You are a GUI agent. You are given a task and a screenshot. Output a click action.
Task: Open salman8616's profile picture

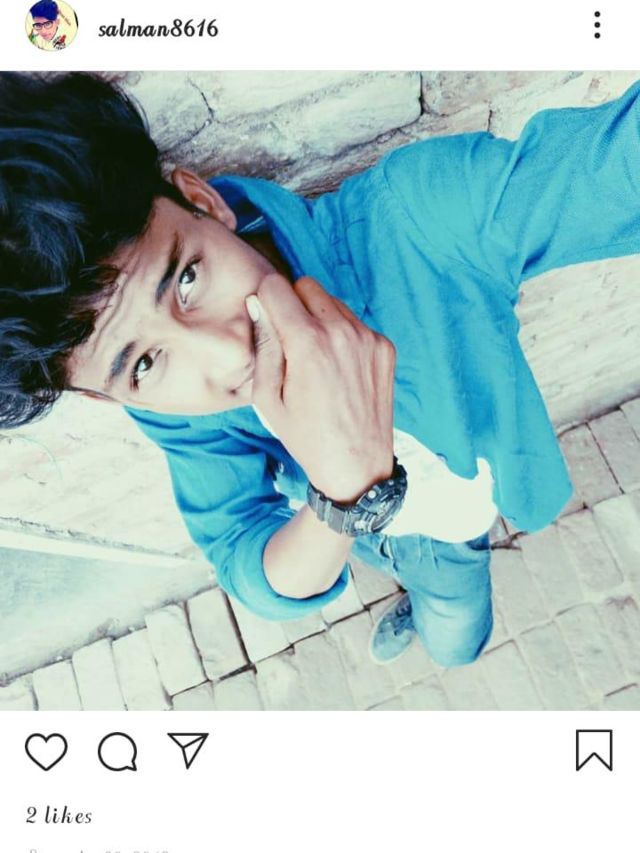point(51,26)
